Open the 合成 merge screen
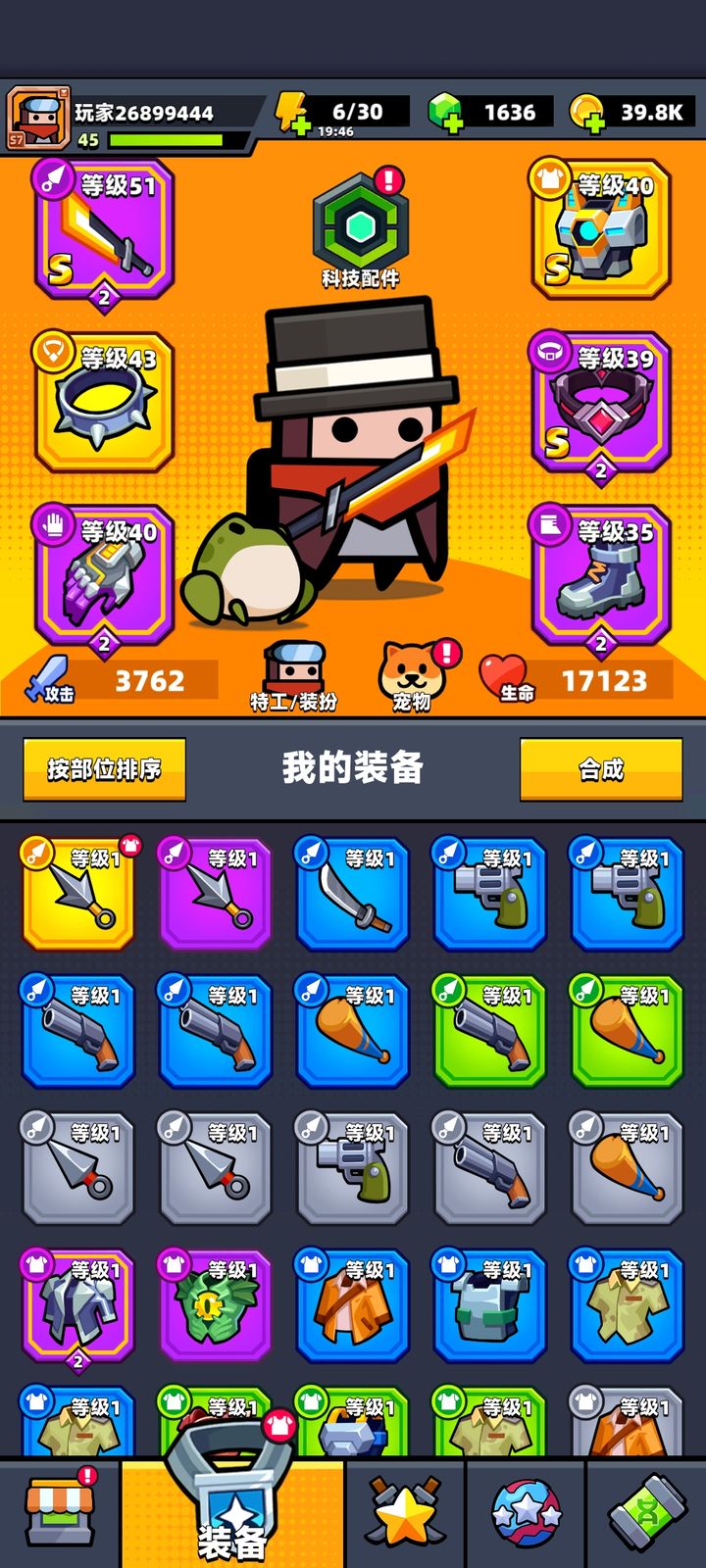Screen dimensions: 706x1568 [x=600, y=769]
